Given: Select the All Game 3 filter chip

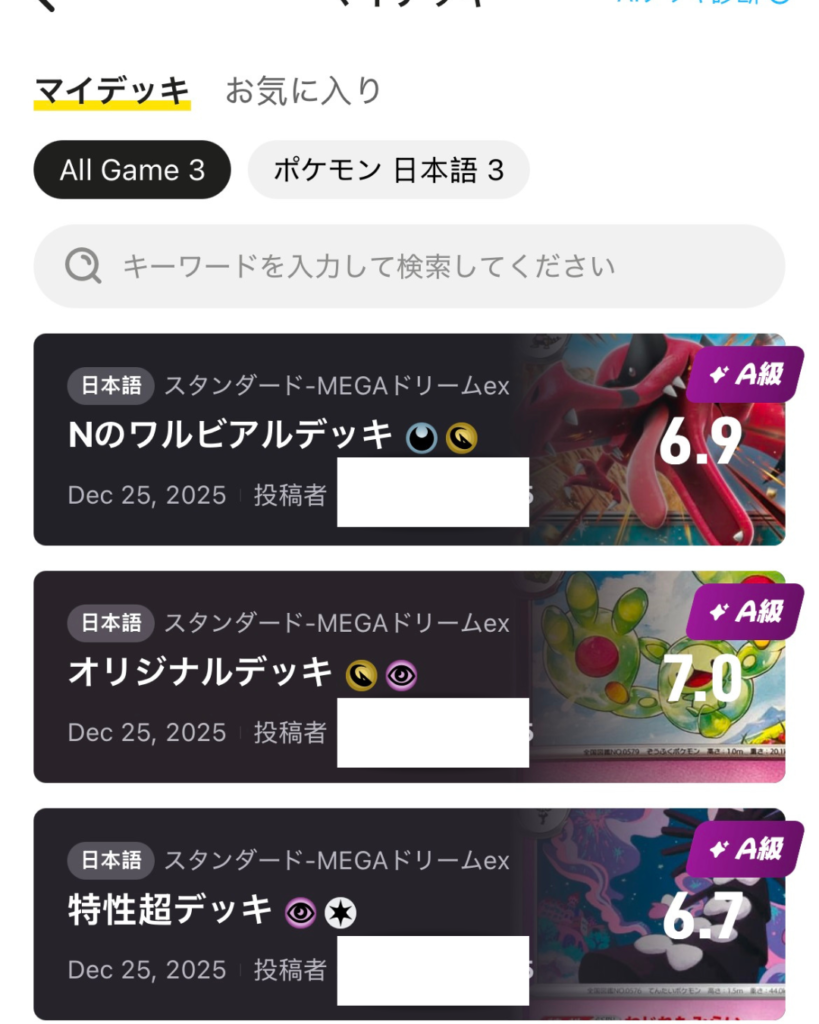Looking at the screenshot, I should tap(132, 170).
